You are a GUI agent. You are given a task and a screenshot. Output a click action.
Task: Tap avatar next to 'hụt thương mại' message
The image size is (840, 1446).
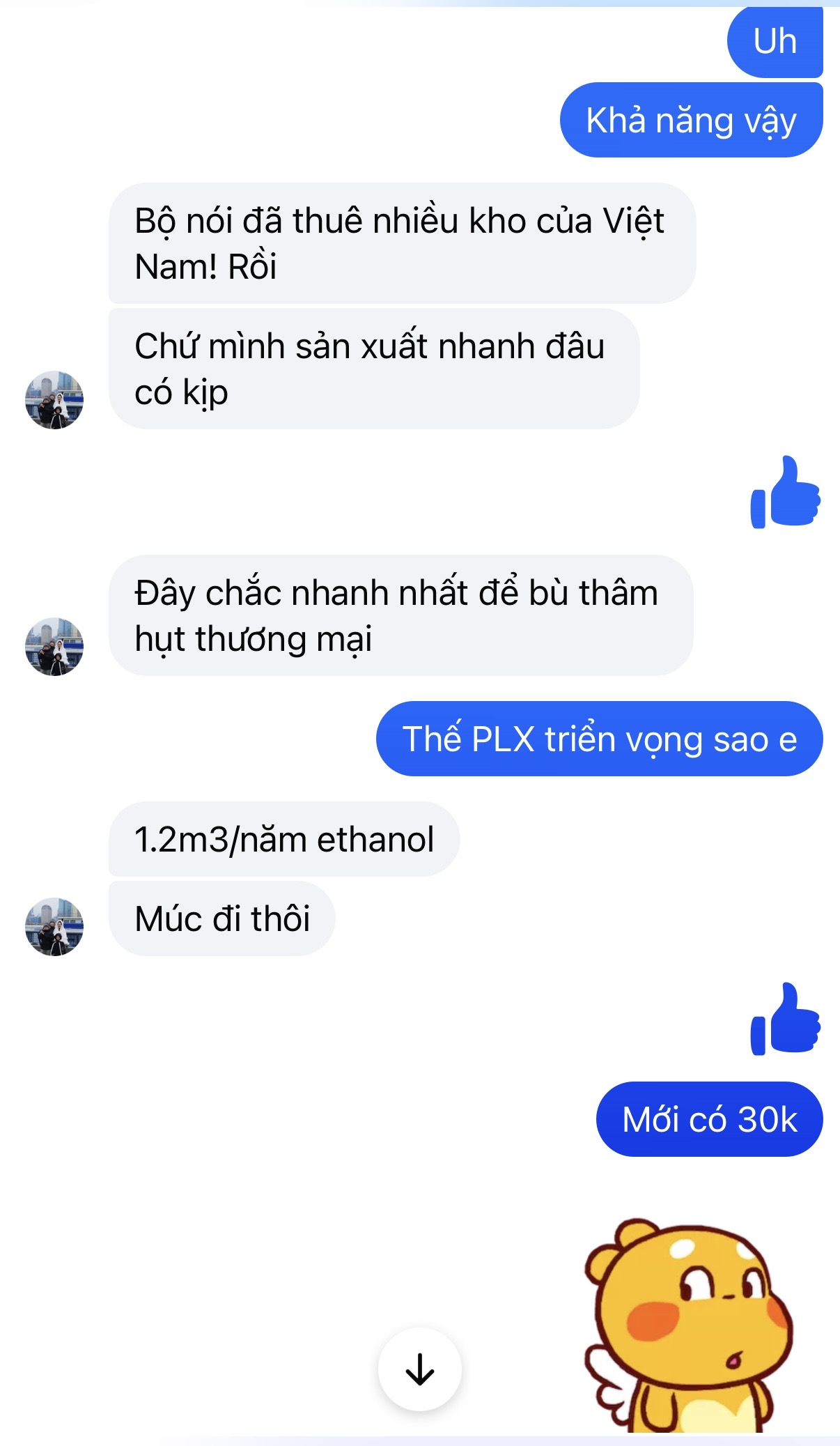[54, 646]
